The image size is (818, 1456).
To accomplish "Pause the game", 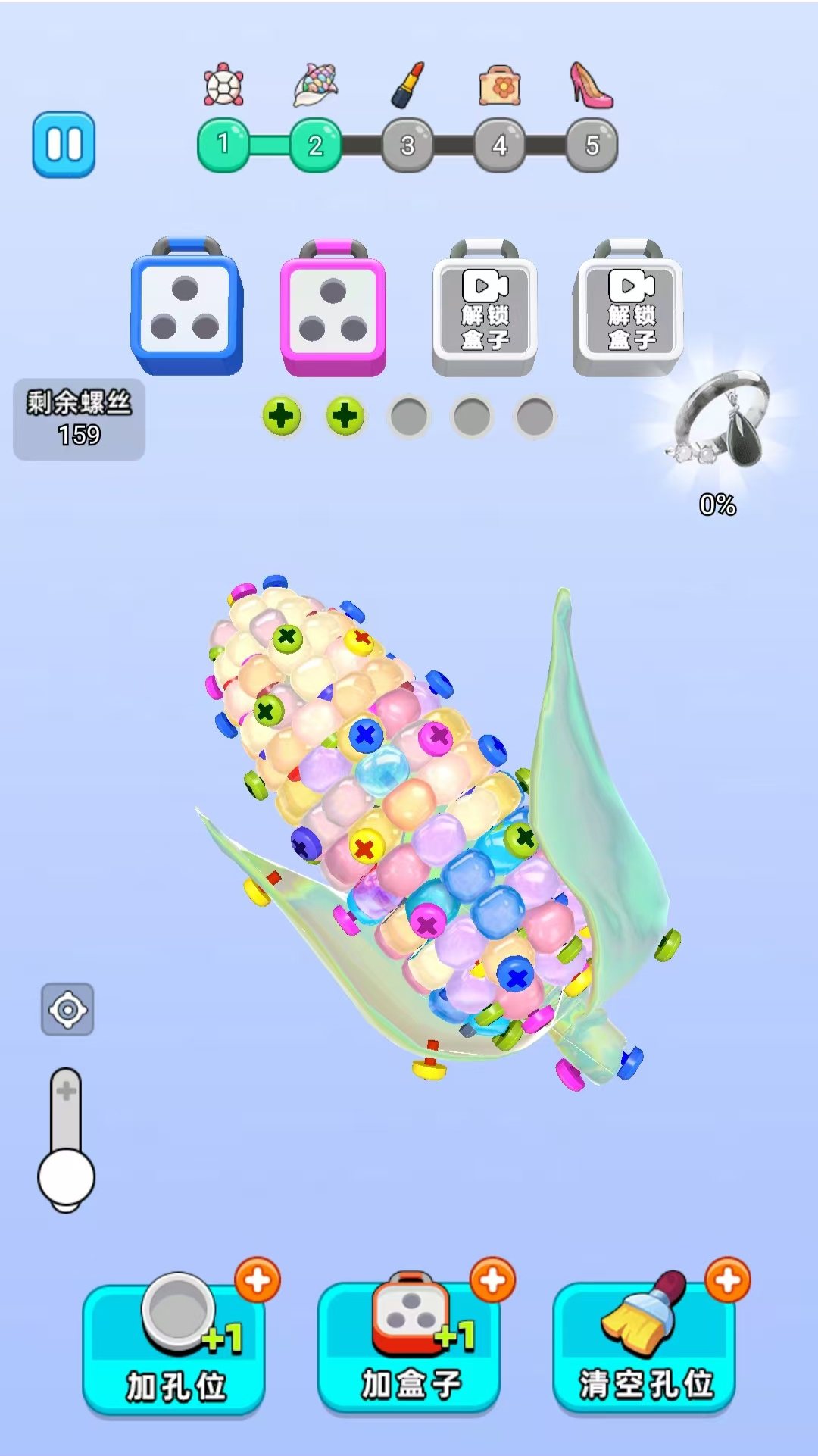I will [x=64, y=145].
